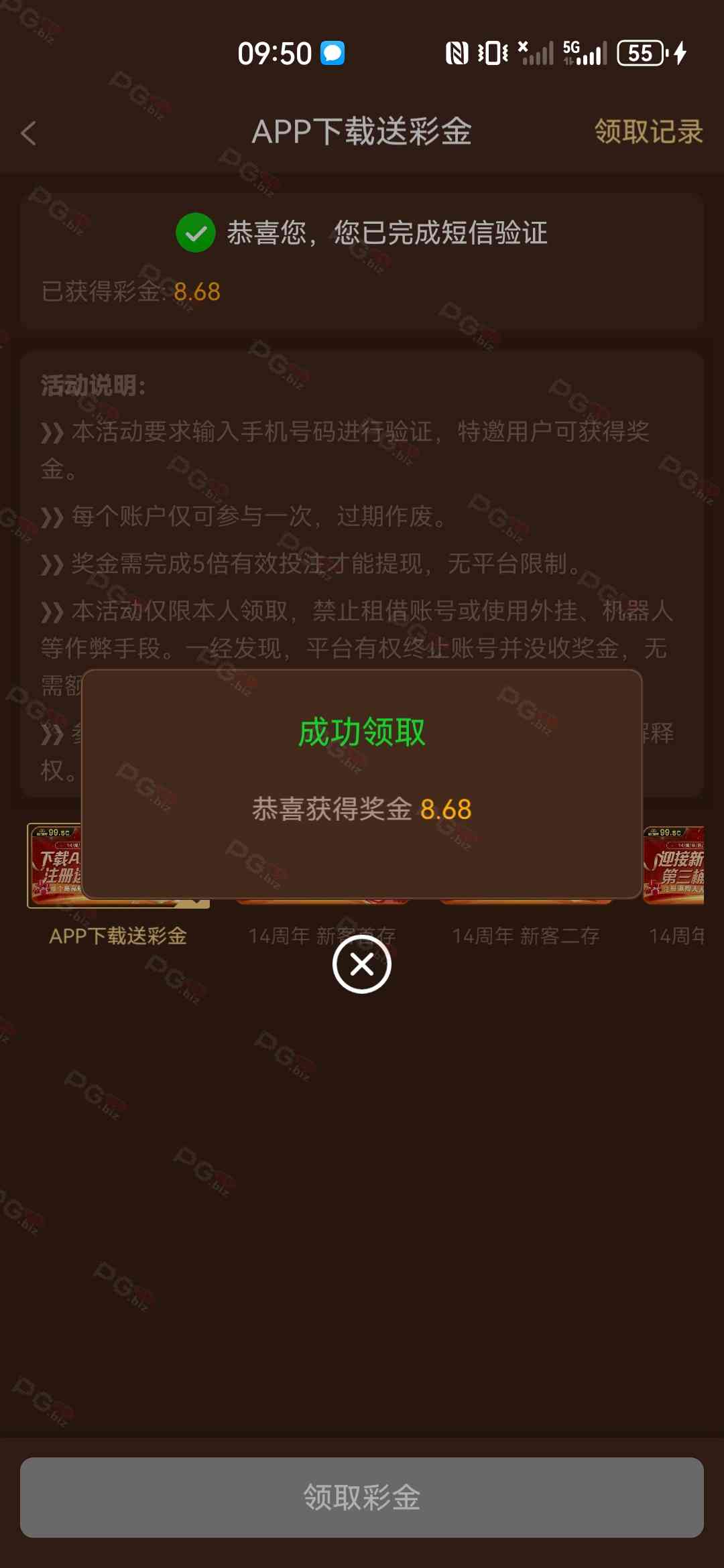Open the 14周年 新客二存 promotion

(526, 935)
